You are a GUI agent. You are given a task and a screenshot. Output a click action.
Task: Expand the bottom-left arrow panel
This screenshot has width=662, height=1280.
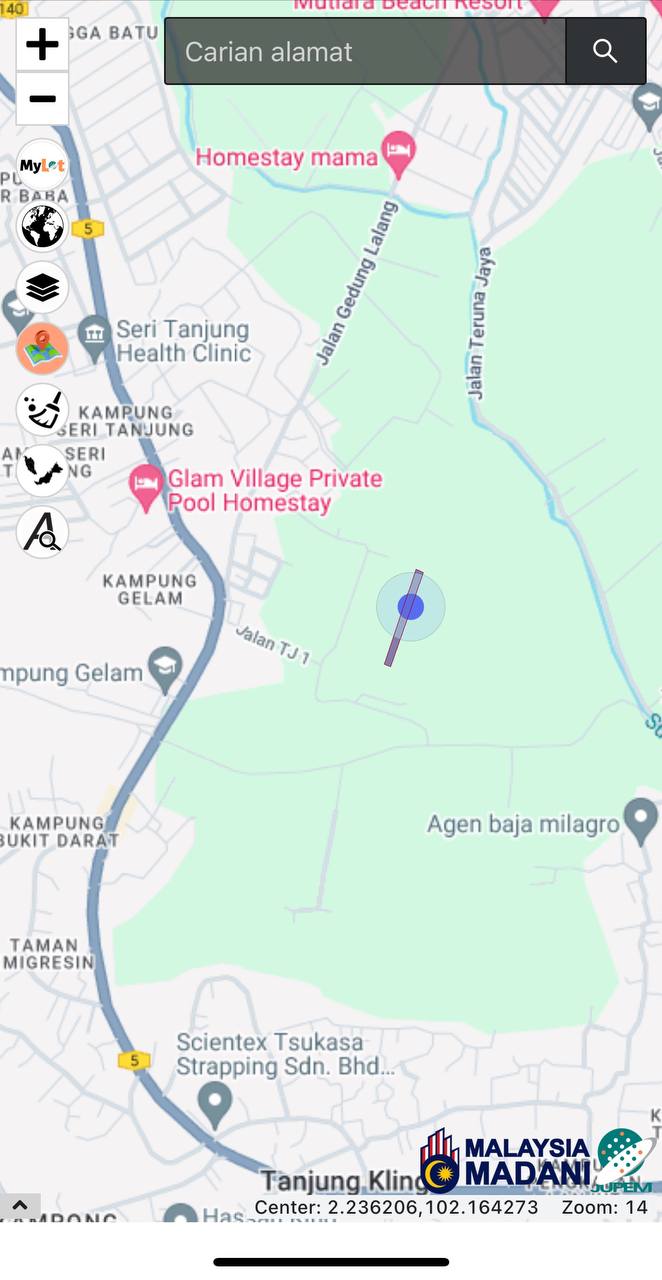coord(20,1206)
